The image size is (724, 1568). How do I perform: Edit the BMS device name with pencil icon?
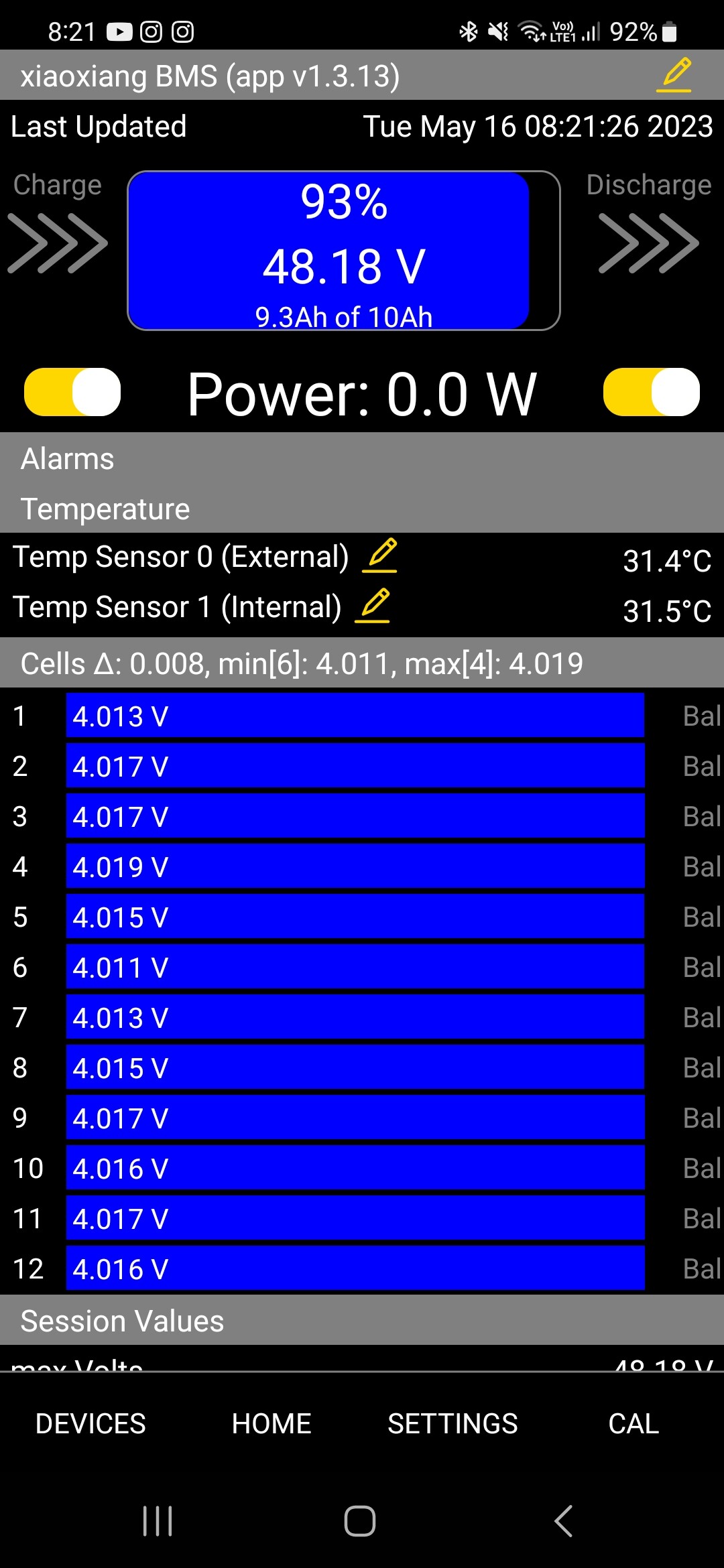[673, 75]
